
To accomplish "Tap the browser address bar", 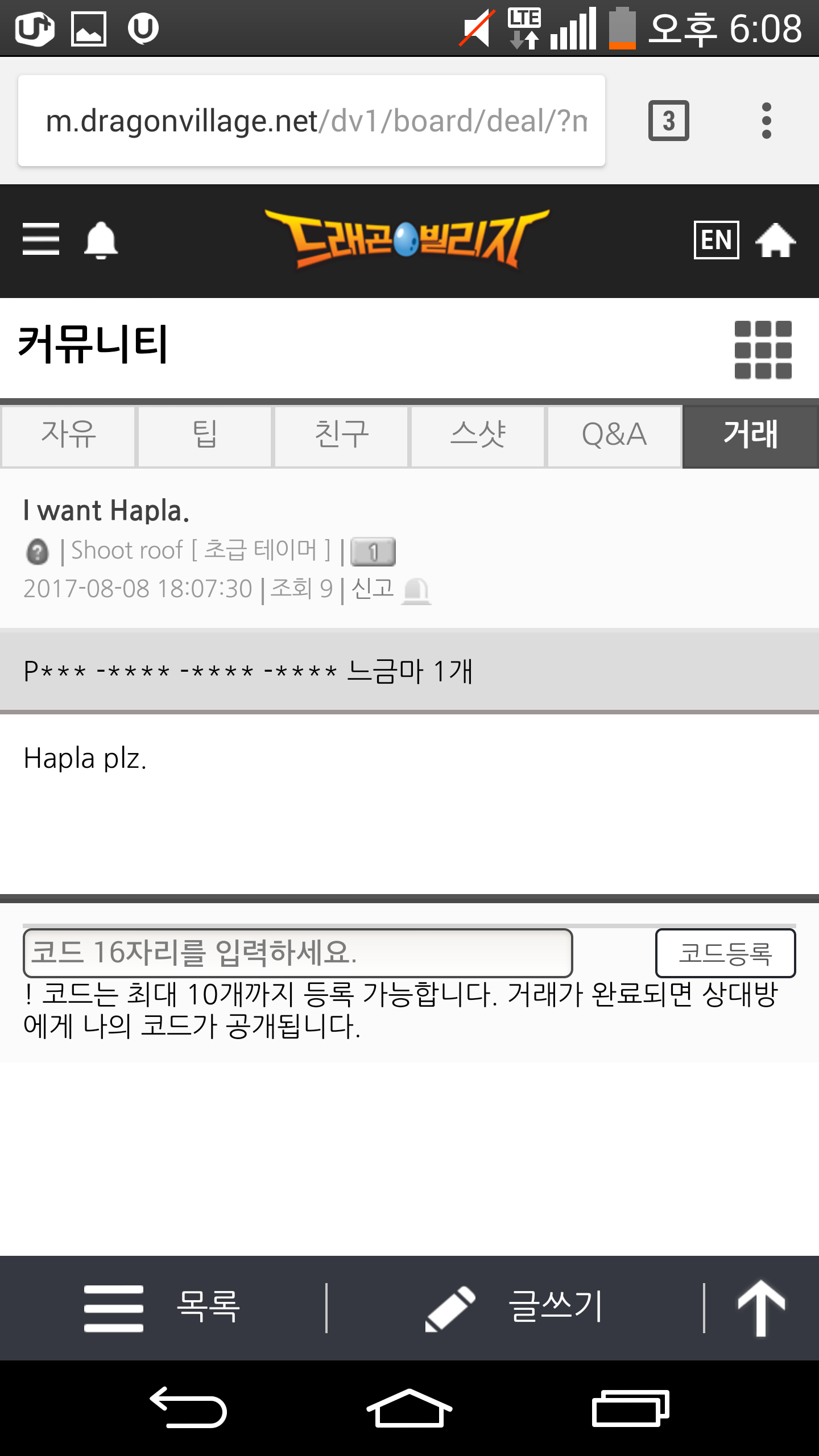I will (x=311, y=121).
